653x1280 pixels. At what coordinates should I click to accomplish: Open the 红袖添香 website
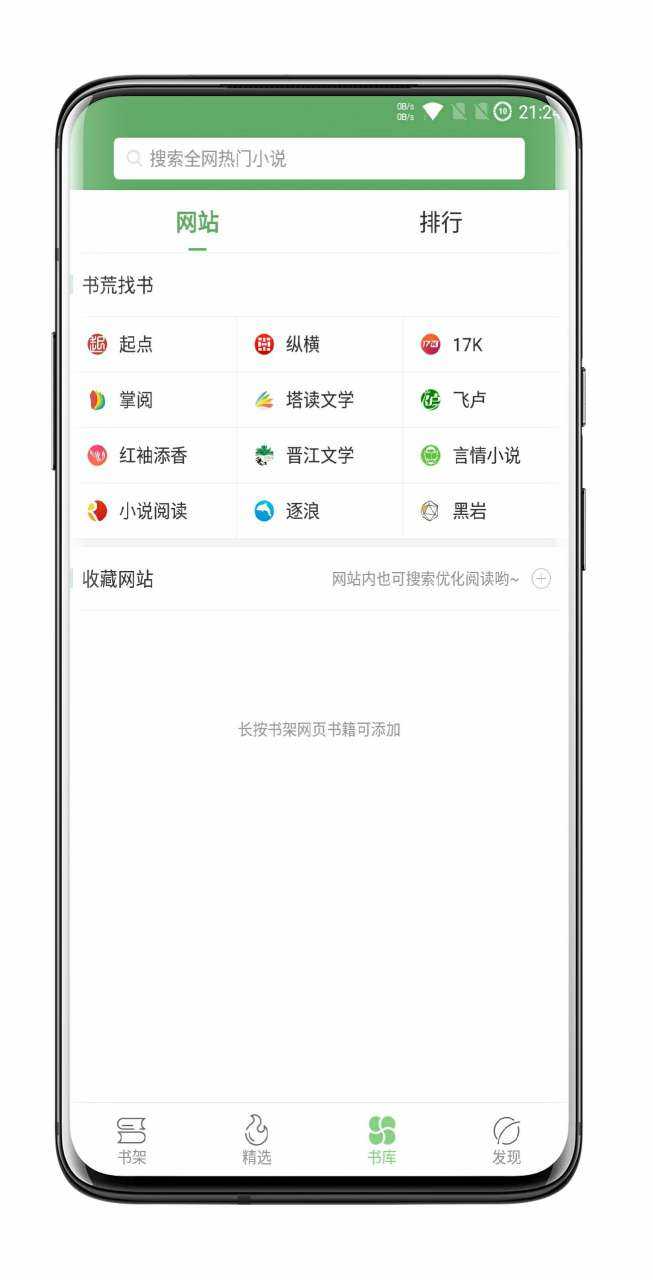[152, 456]
